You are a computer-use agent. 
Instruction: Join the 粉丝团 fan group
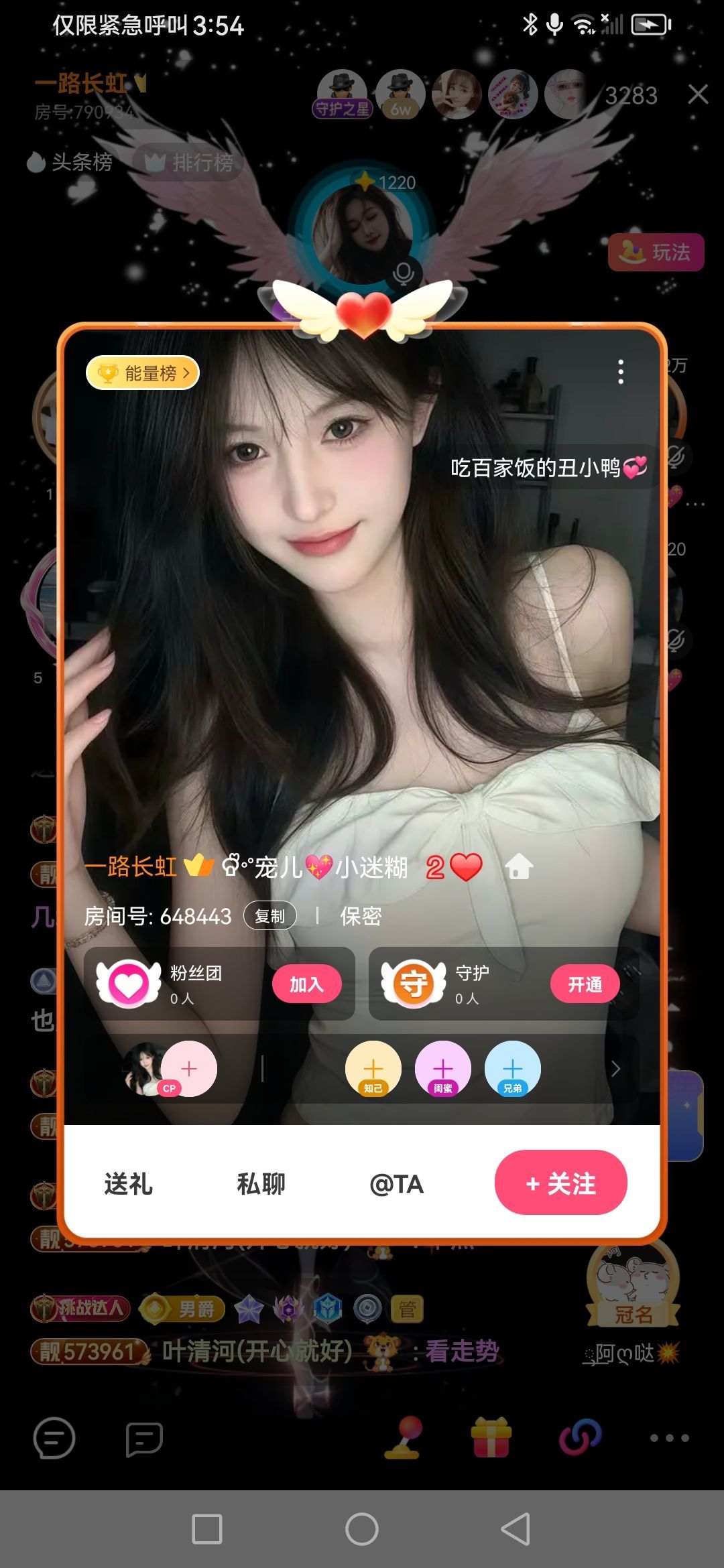[x=306, y=984]
